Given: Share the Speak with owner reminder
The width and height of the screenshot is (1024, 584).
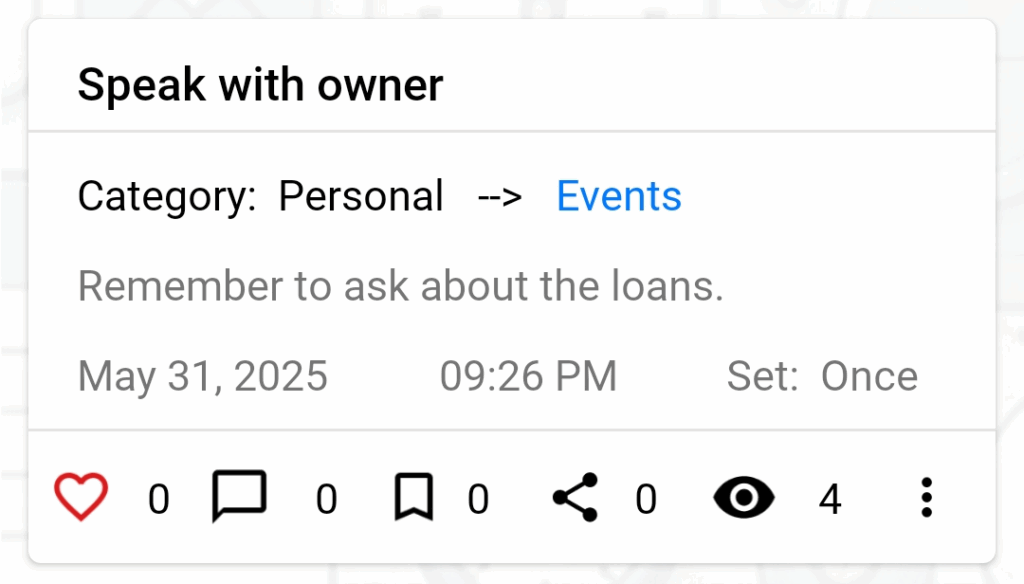Looking at the screenshot, I should [575, 497].
